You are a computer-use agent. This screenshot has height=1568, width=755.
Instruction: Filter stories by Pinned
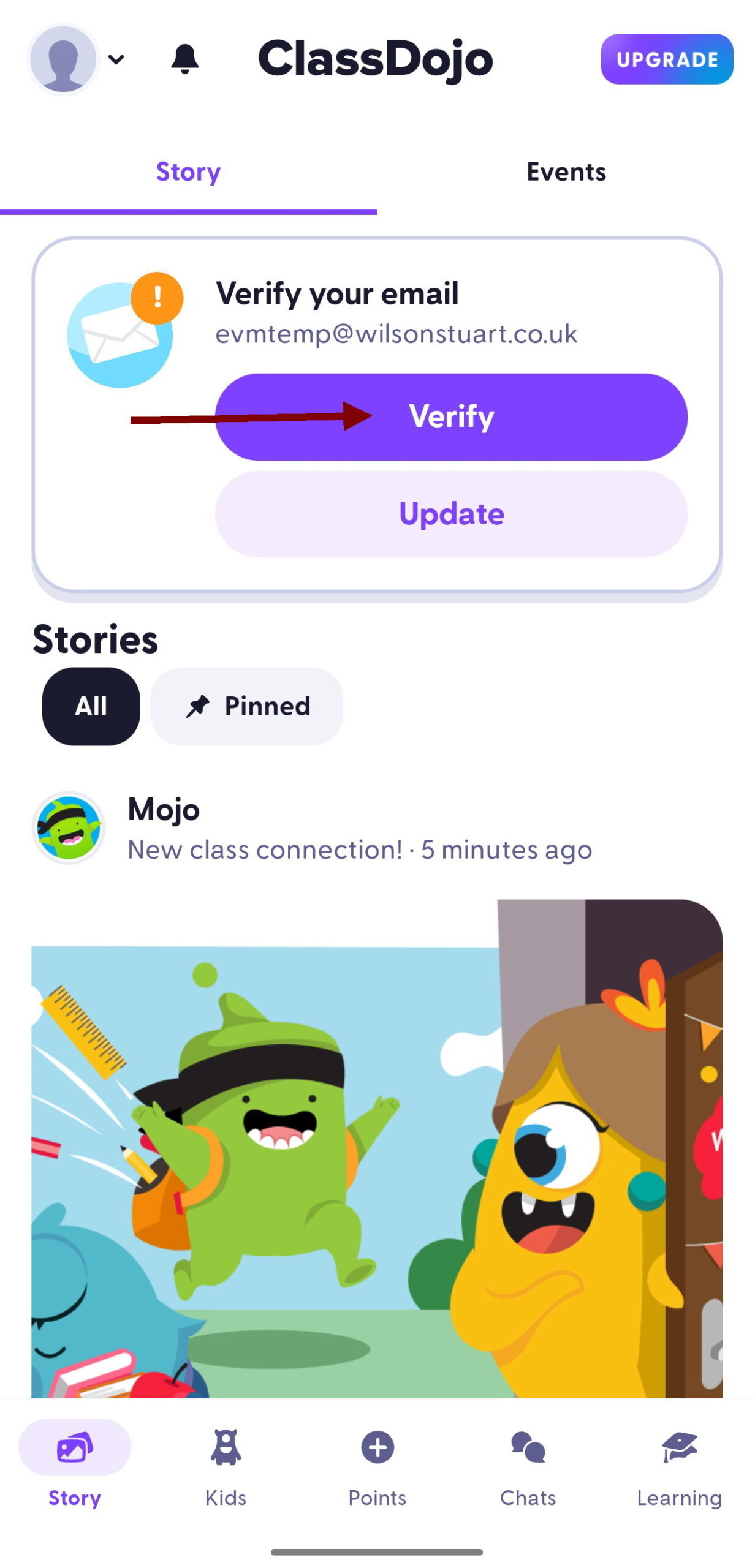point(247,706)
